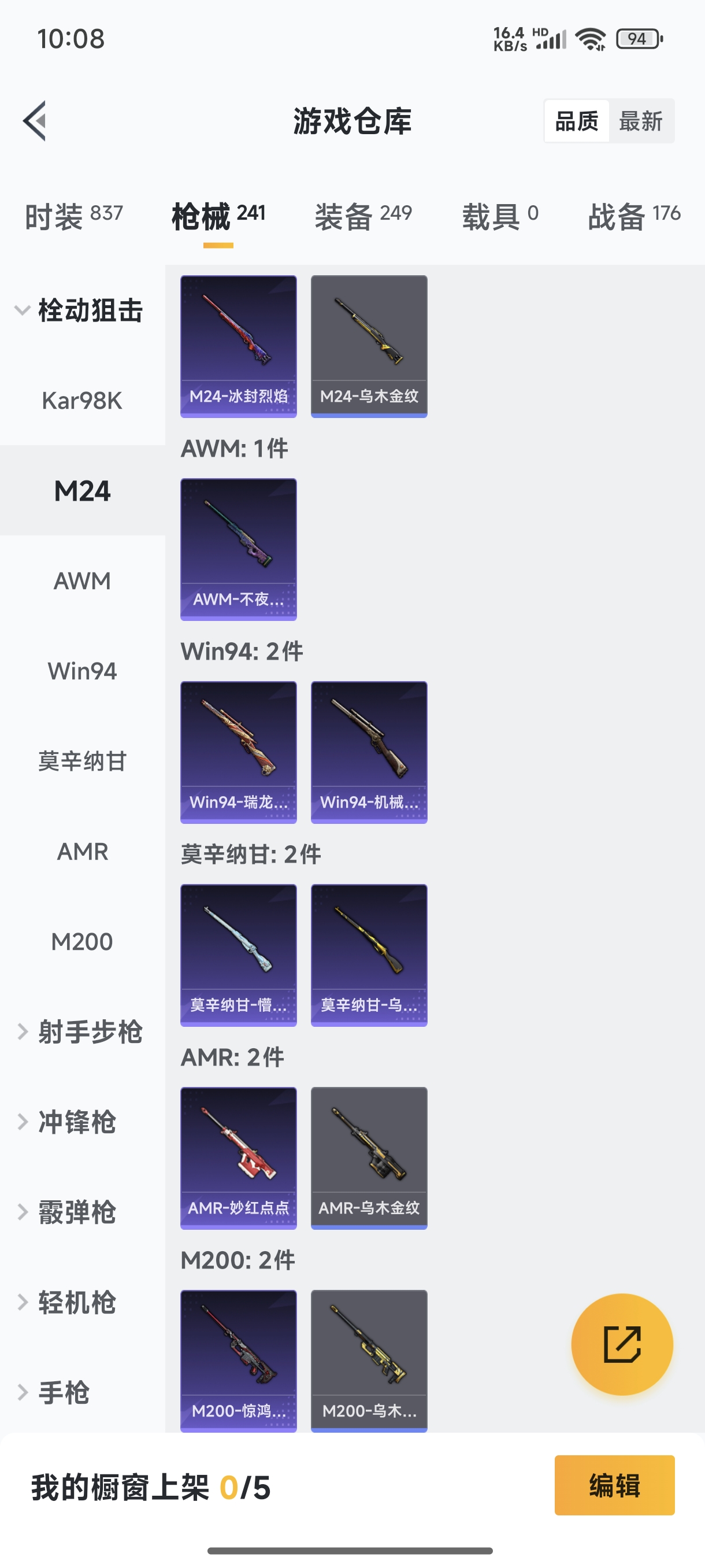The width and height of the screenshot is (705, 1568).
Task: Select the 品质 sorting option
Action: (577, 120)
